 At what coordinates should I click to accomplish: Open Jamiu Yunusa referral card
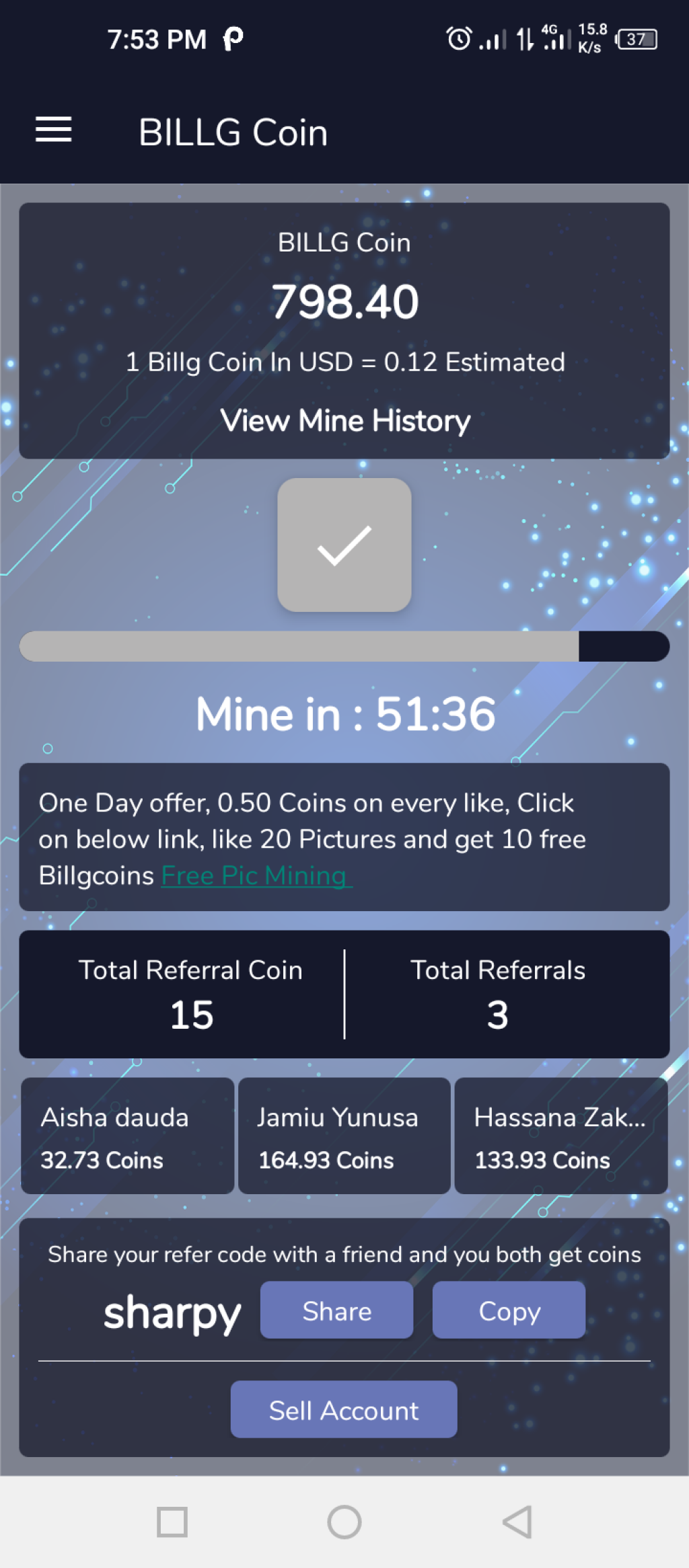pyautogui.click(x=344, y=1136)
